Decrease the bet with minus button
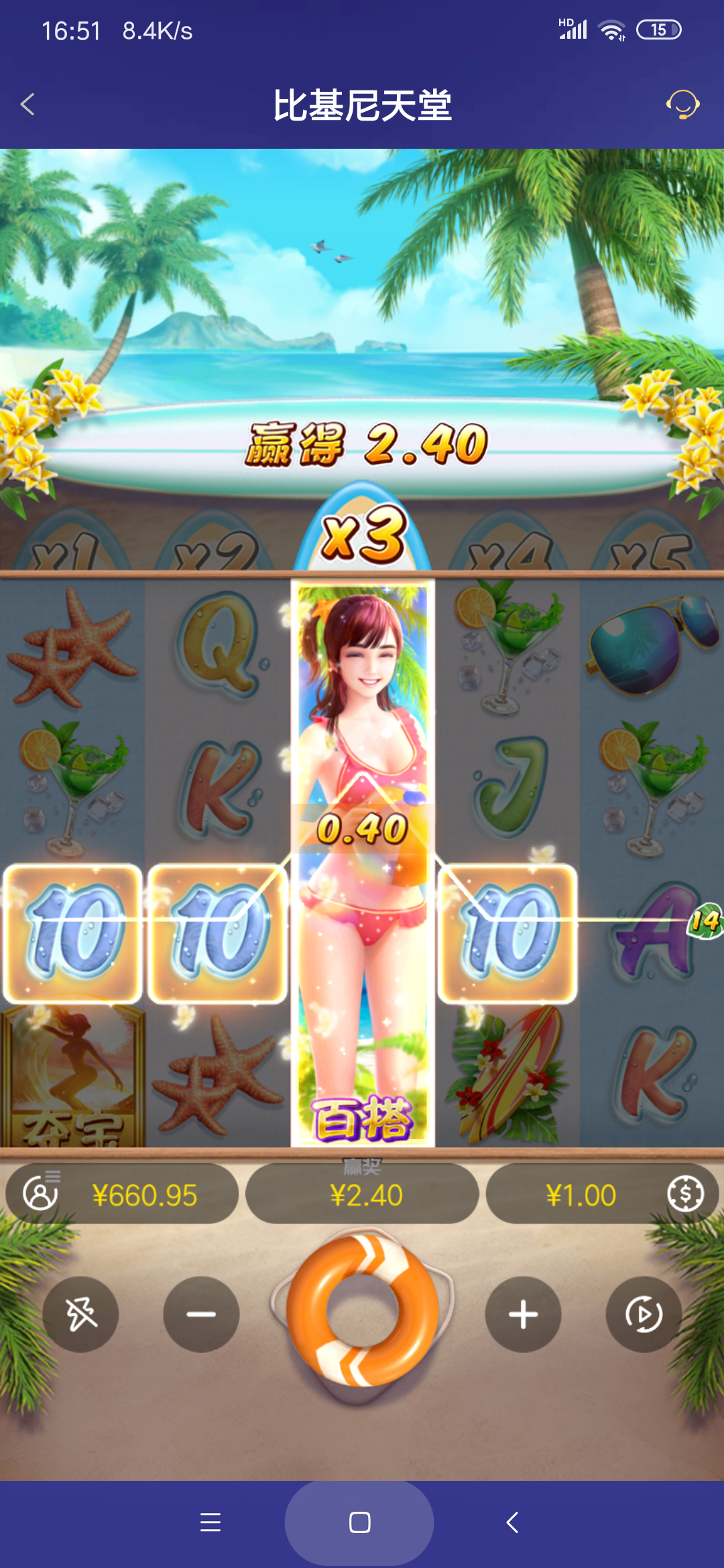Screen dimensions: 724x1568 [201, 1314]
